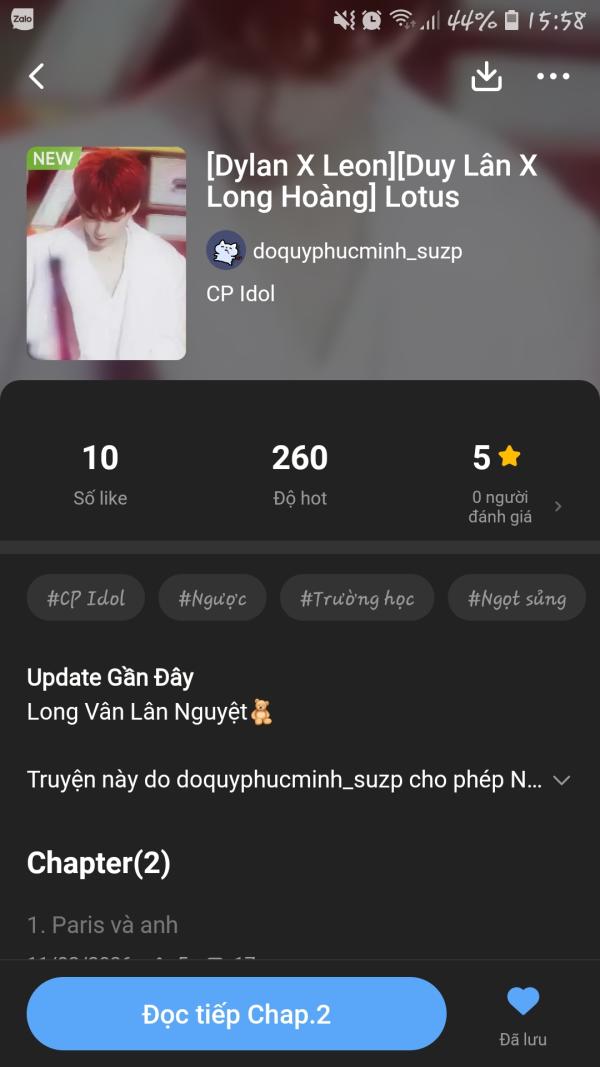Screen dimensions: 600x1067
Task: Expand the truncated story description
Action: pyautogui.click(x=561, y=780)
